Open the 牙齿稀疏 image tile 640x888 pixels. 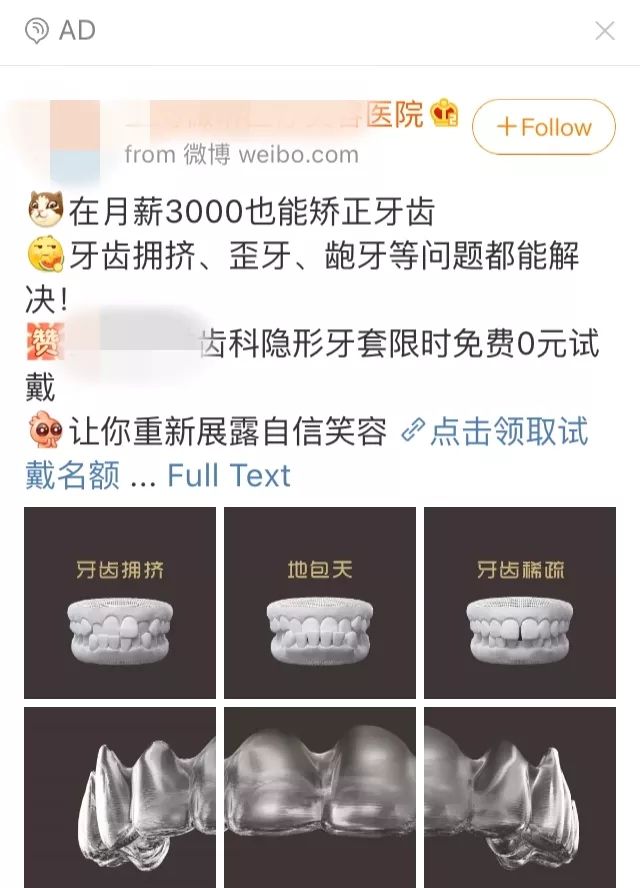[x=520, y=603]
